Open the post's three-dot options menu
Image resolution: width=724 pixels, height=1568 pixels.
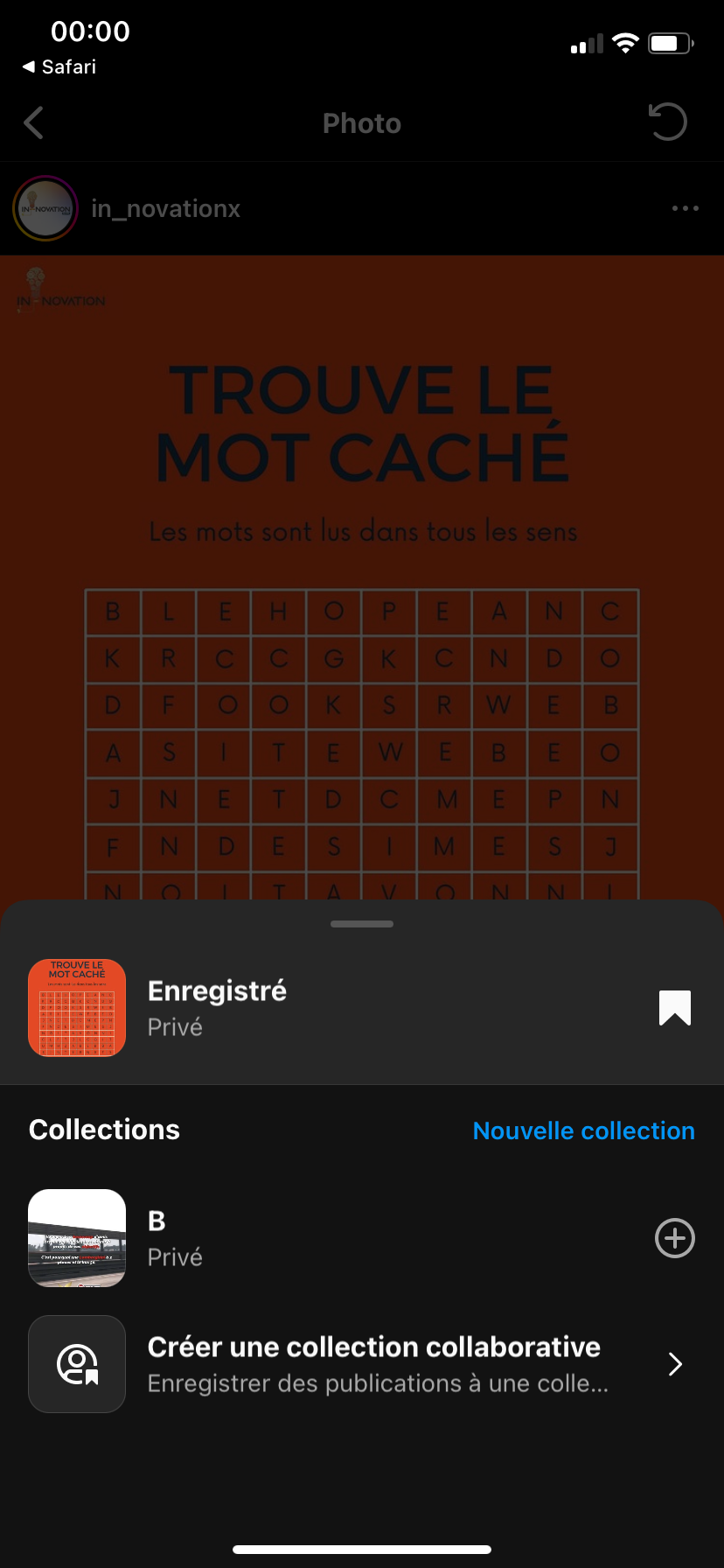[x=685, y=208]
